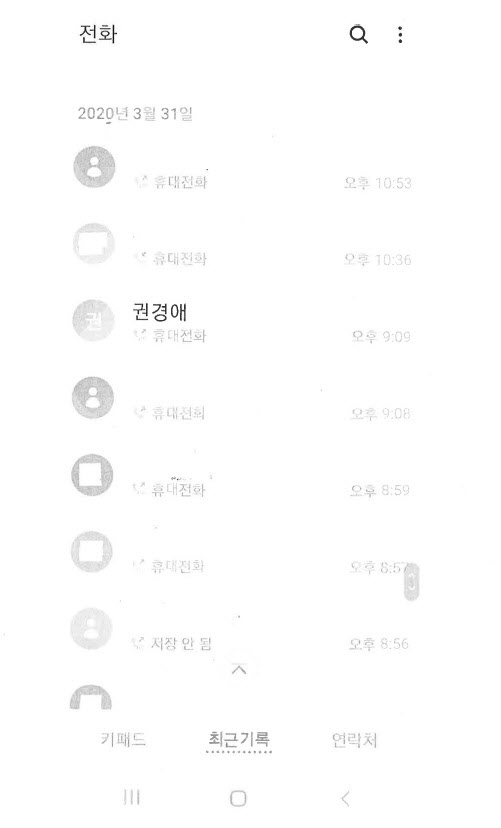Open the search icon in the 전화 header
Image resolution: width=501 pixels, height=828 pixels.
click(x=358, y=35)
